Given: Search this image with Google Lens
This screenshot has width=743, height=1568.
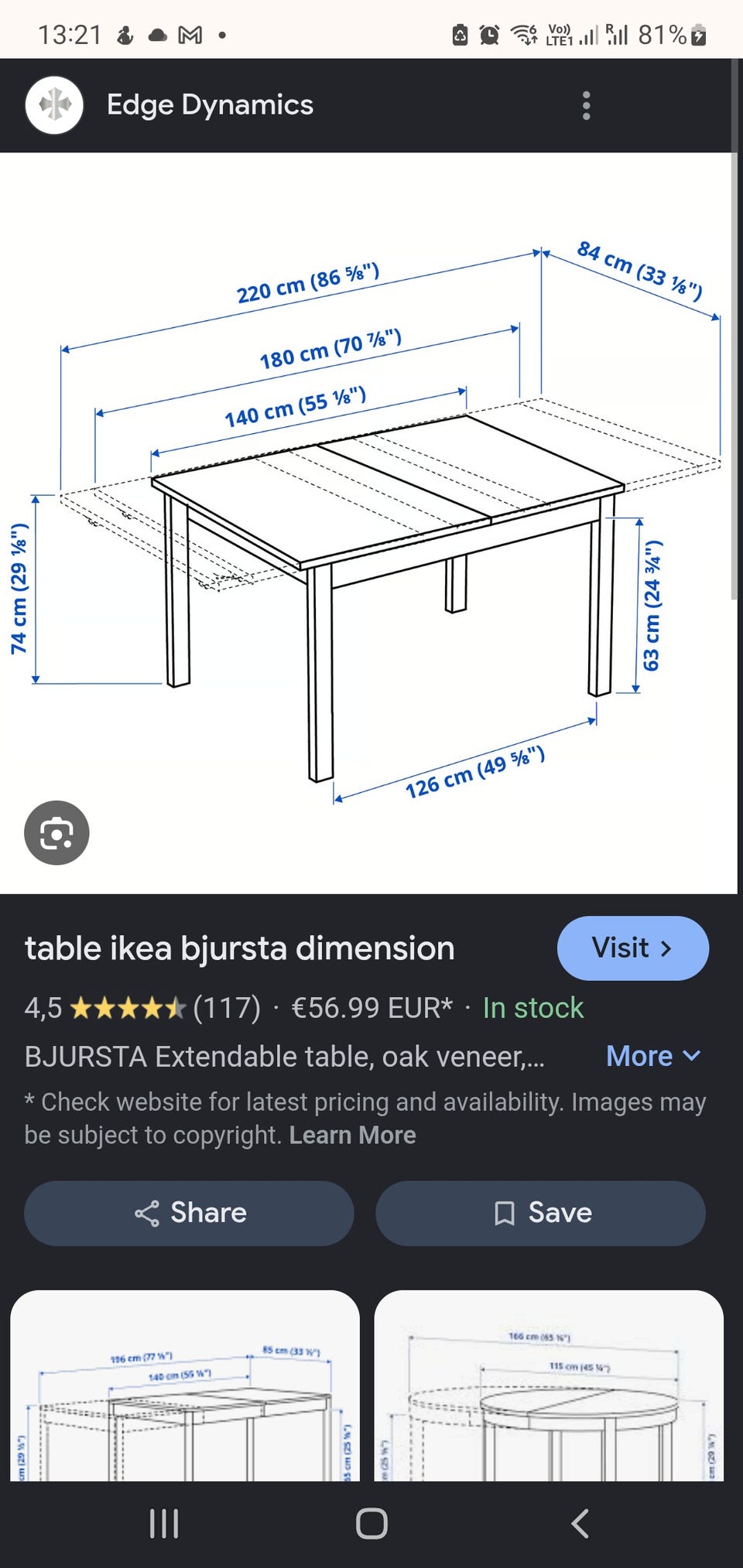Looking at the screenshot, I should coord(56,832).
